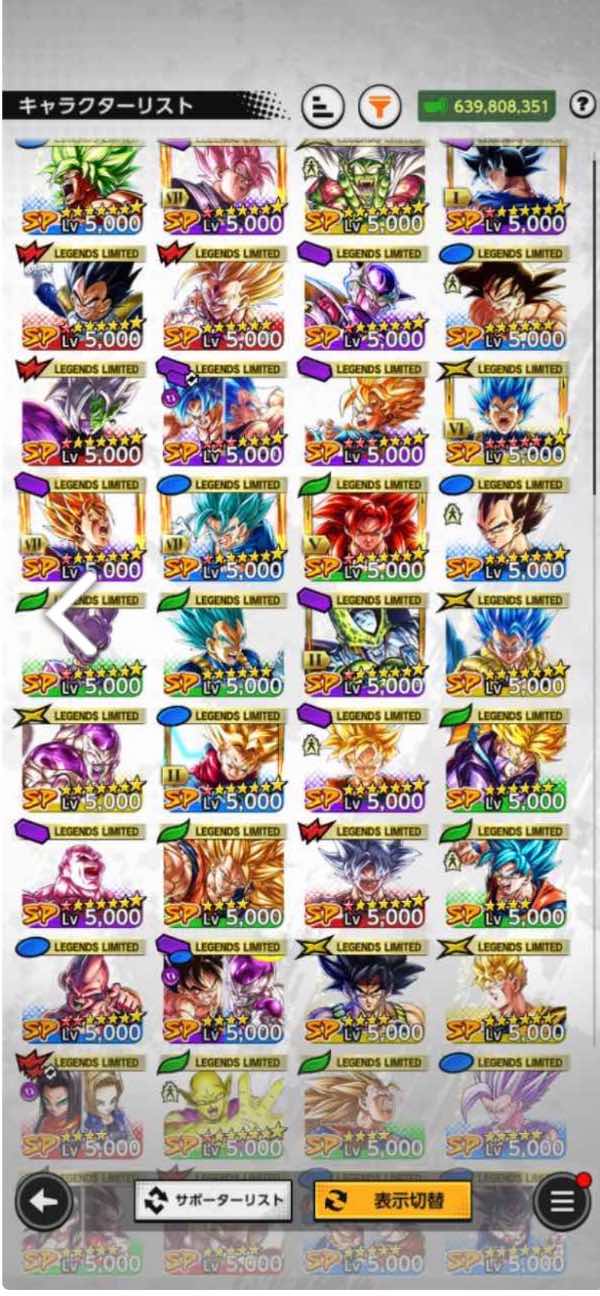
Task: Open the サポーターリスト supporter list
Action: coord(213,1200)
